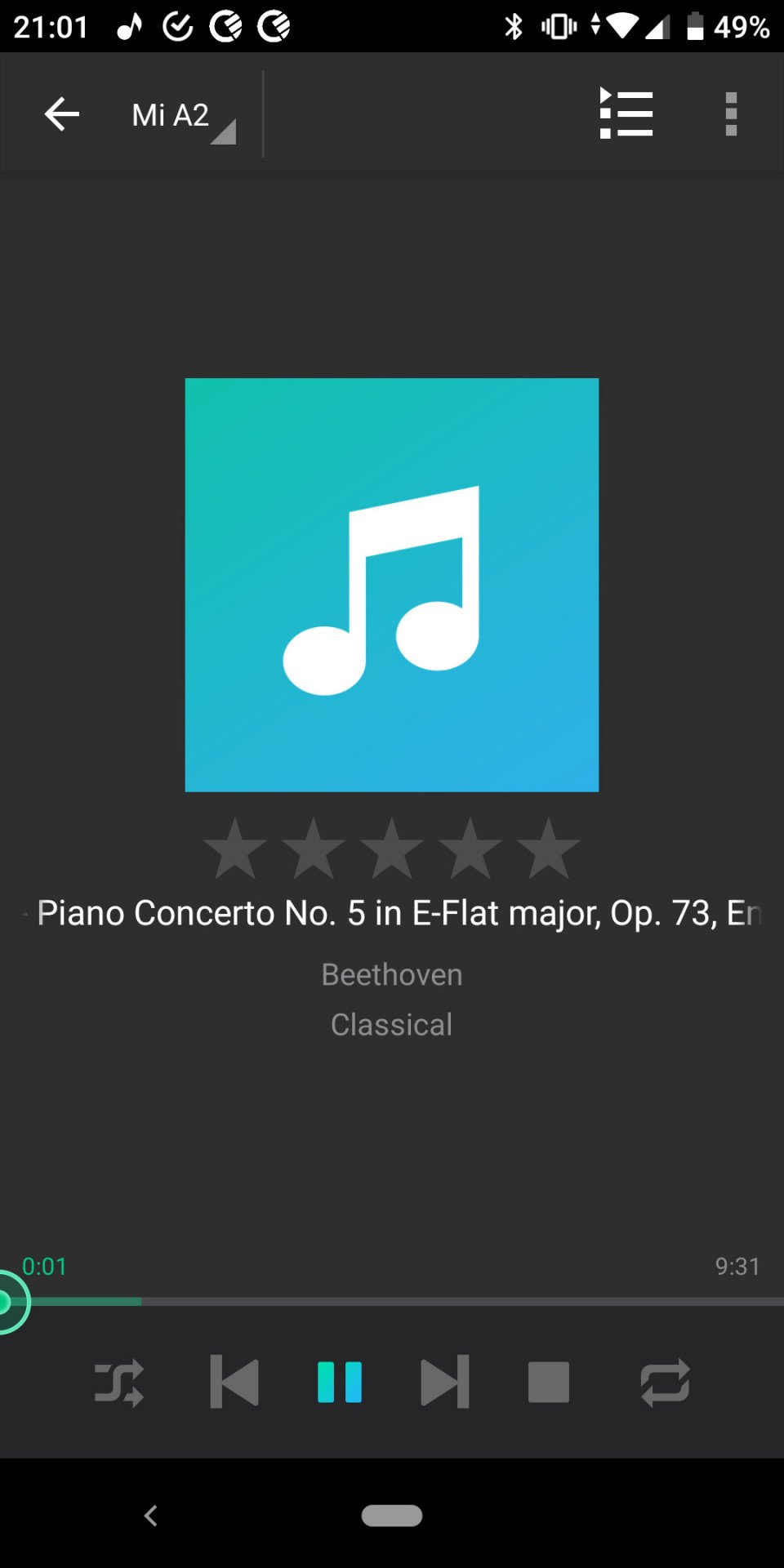Skip to the next track
784x1568 pixels.
coord(445,1382)
